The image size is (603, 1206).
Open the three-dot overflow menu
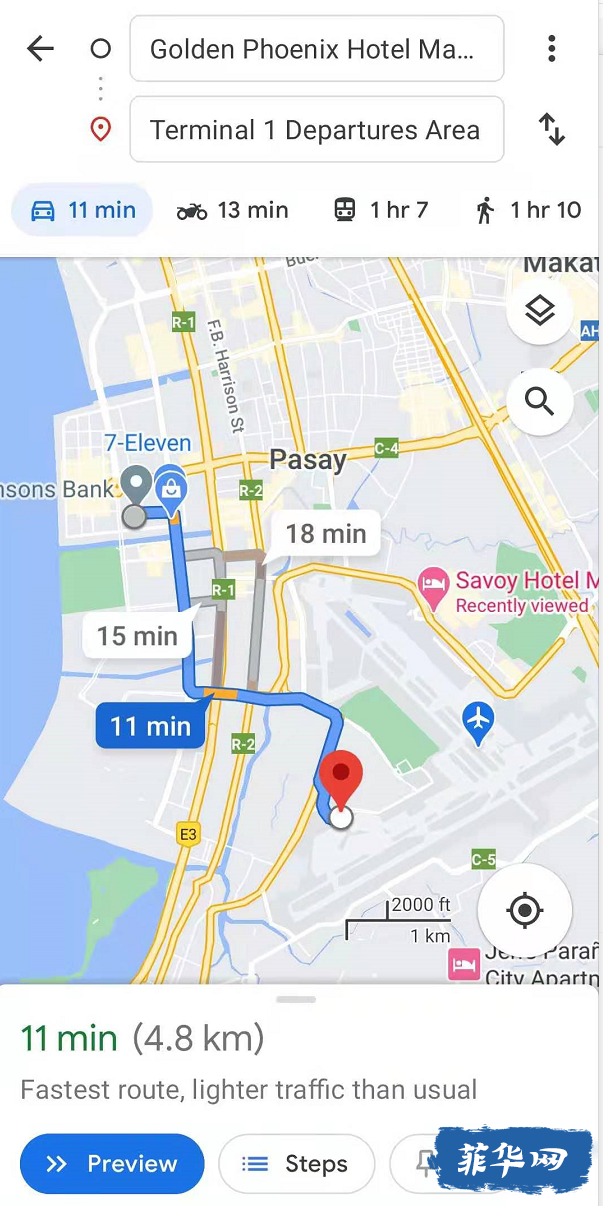click(x=551, y=48)
